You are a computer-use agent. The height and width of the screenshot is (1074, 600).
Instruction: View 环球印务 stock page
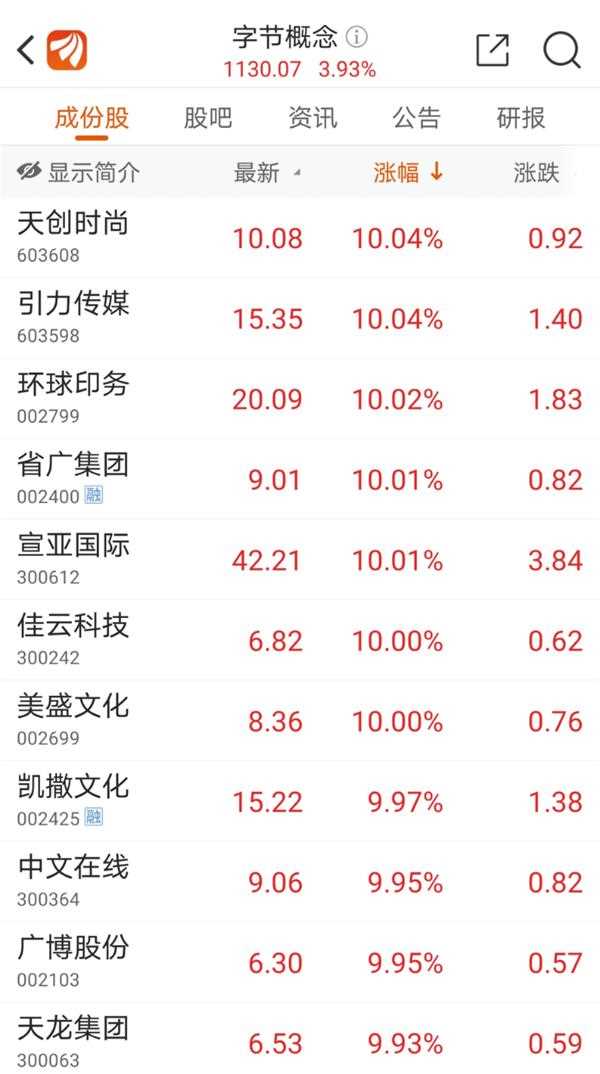click(300, 399)
